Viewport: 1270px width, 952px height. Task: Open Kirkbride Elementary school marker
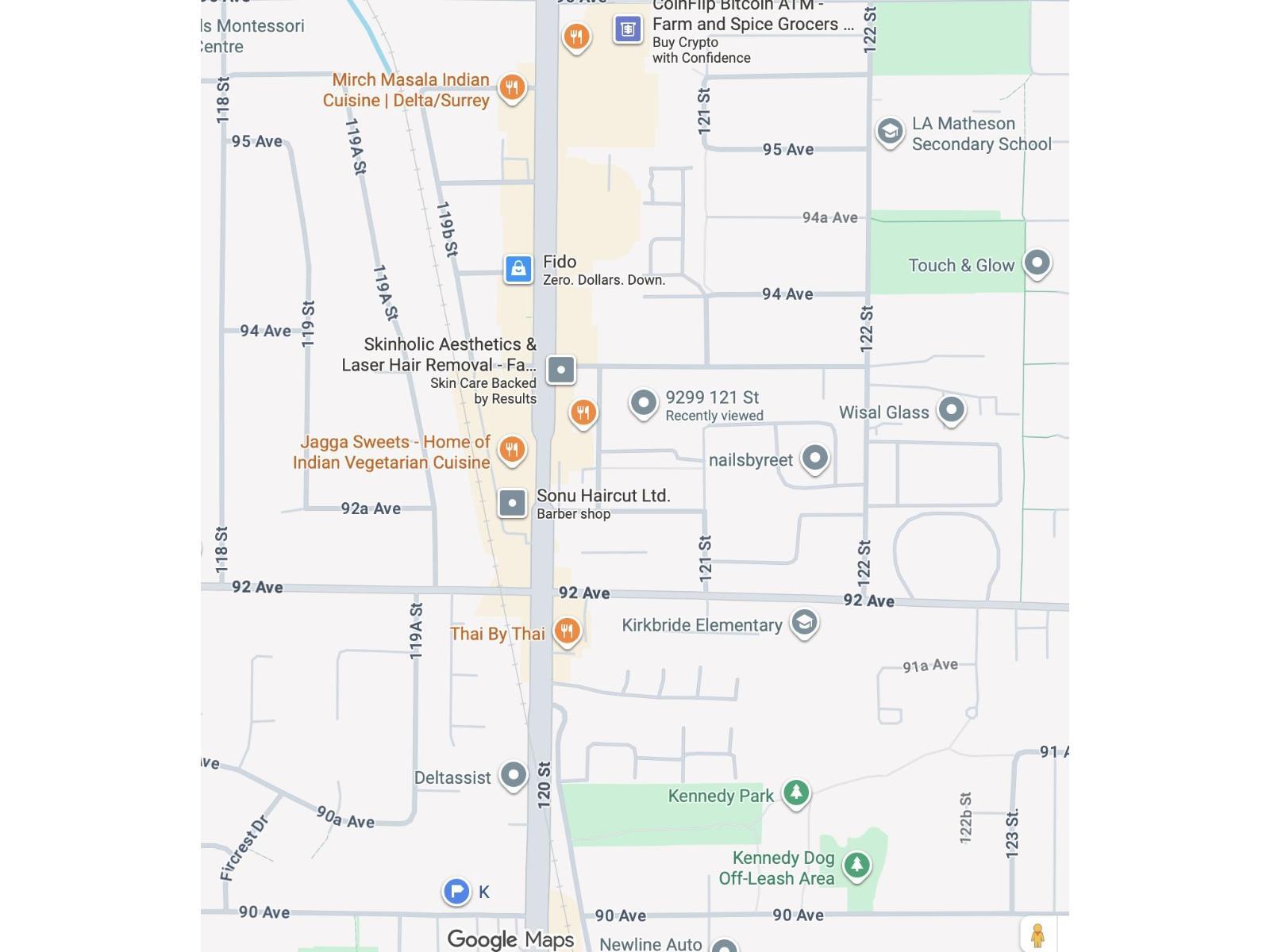click(x=804, y=622)
